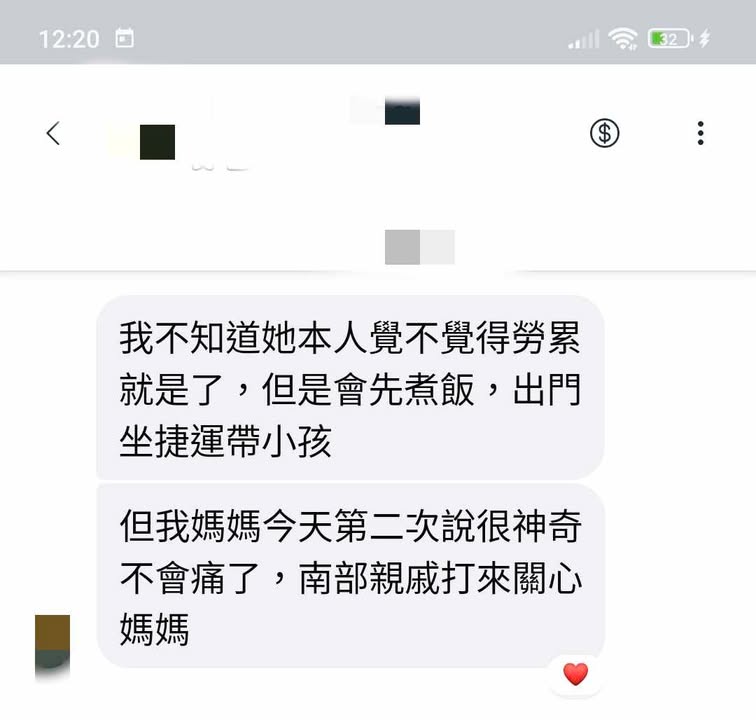Open the sender's avatar beside the message
This screenshot has width=756, height=720.
click(x=52, y=645)
